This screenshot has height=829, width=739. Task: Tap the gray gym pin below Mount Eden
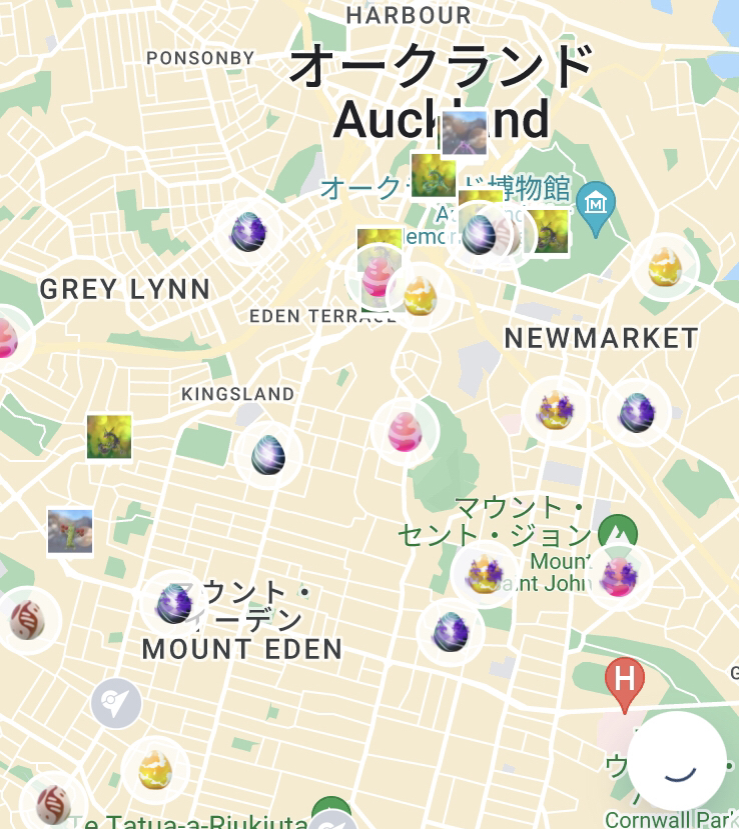coord(117,705)
